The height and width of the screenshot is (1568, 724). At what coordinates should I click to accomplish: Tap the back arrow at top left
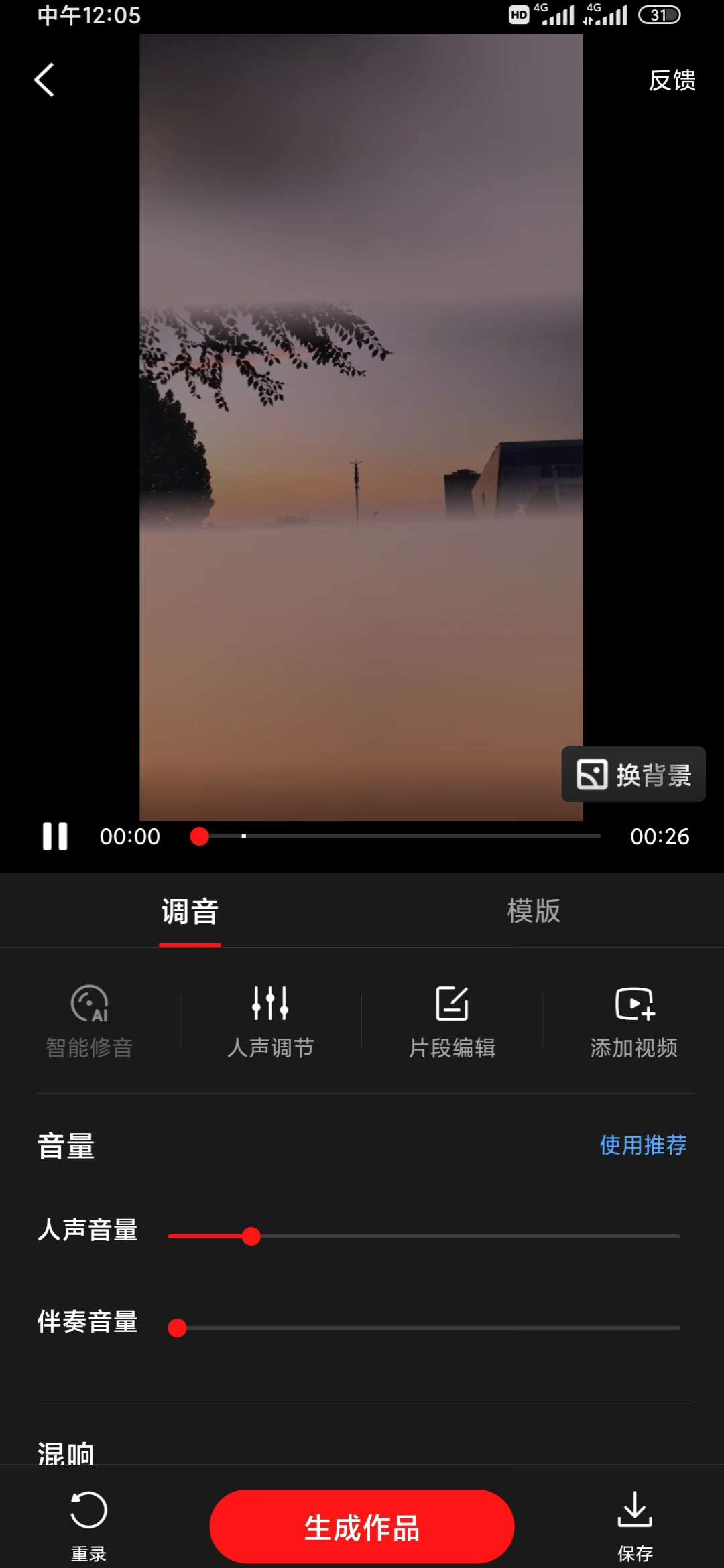(x=44, y=79)
